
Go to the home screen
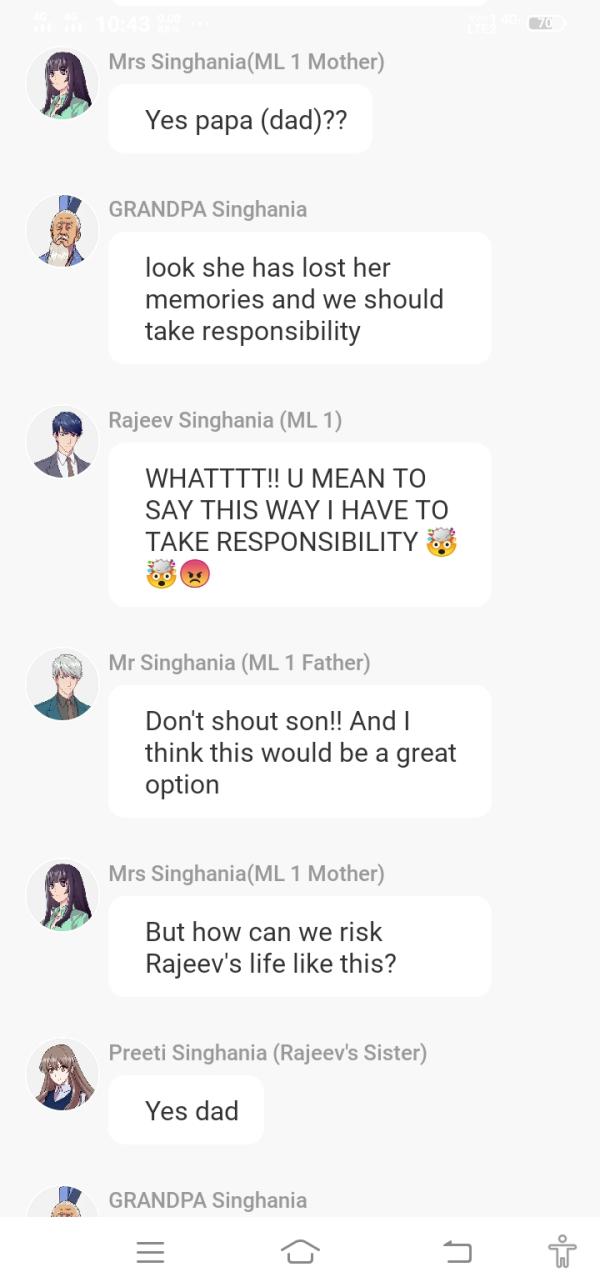pos(300,1251)
